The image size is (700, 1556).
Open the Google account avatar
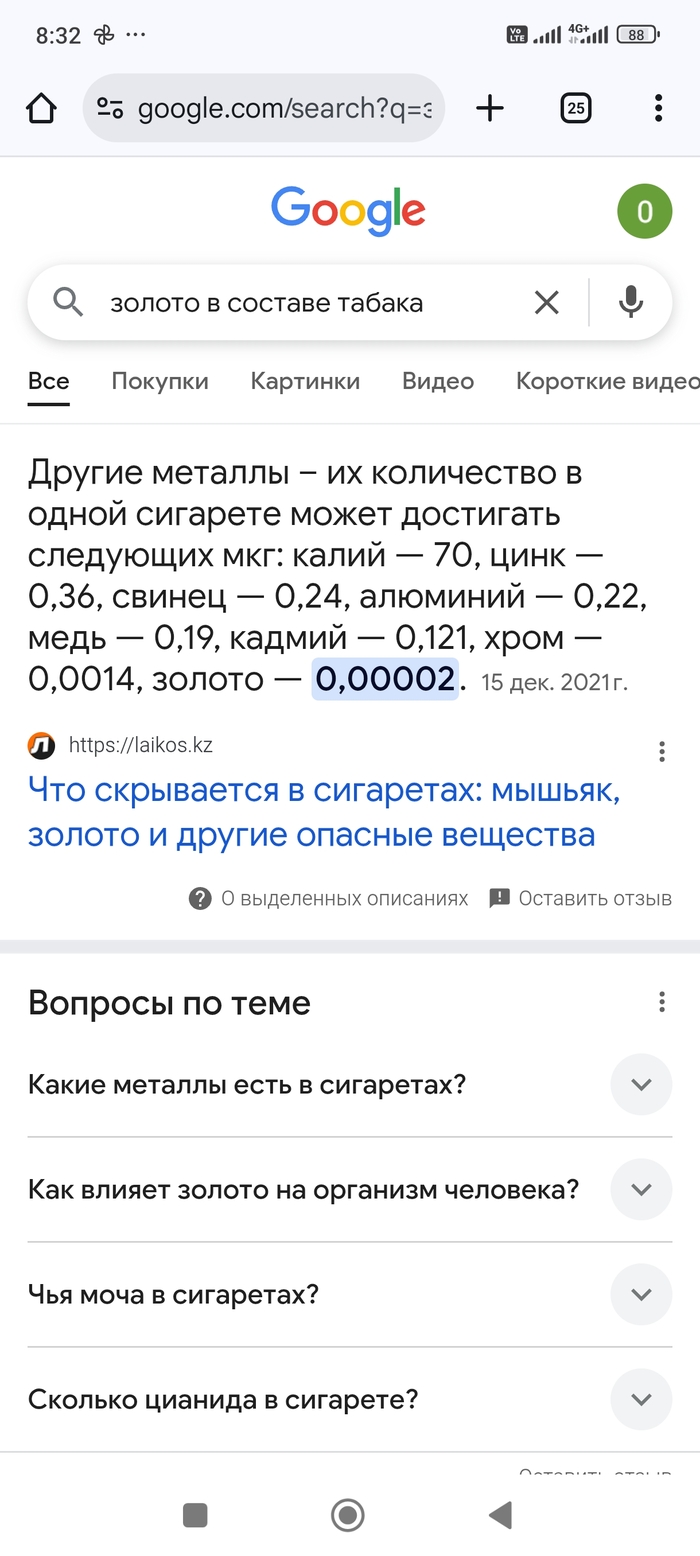point(644,211)
